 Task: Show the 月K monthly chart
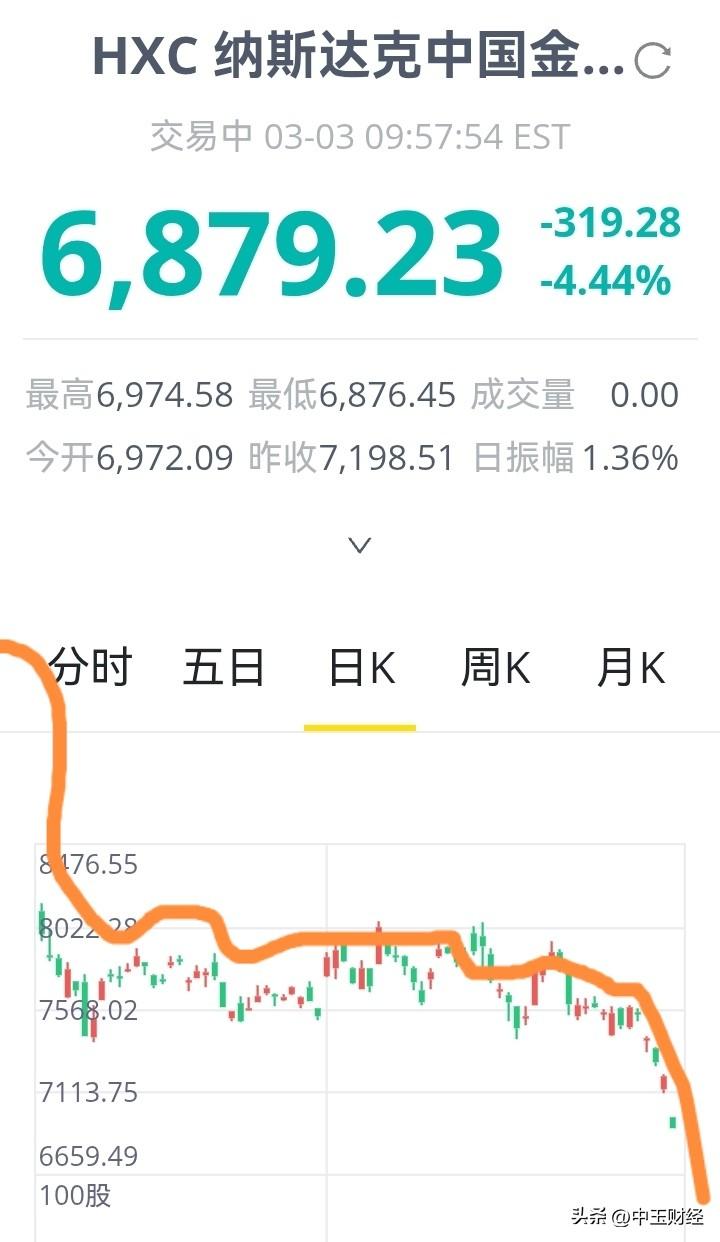628,668
